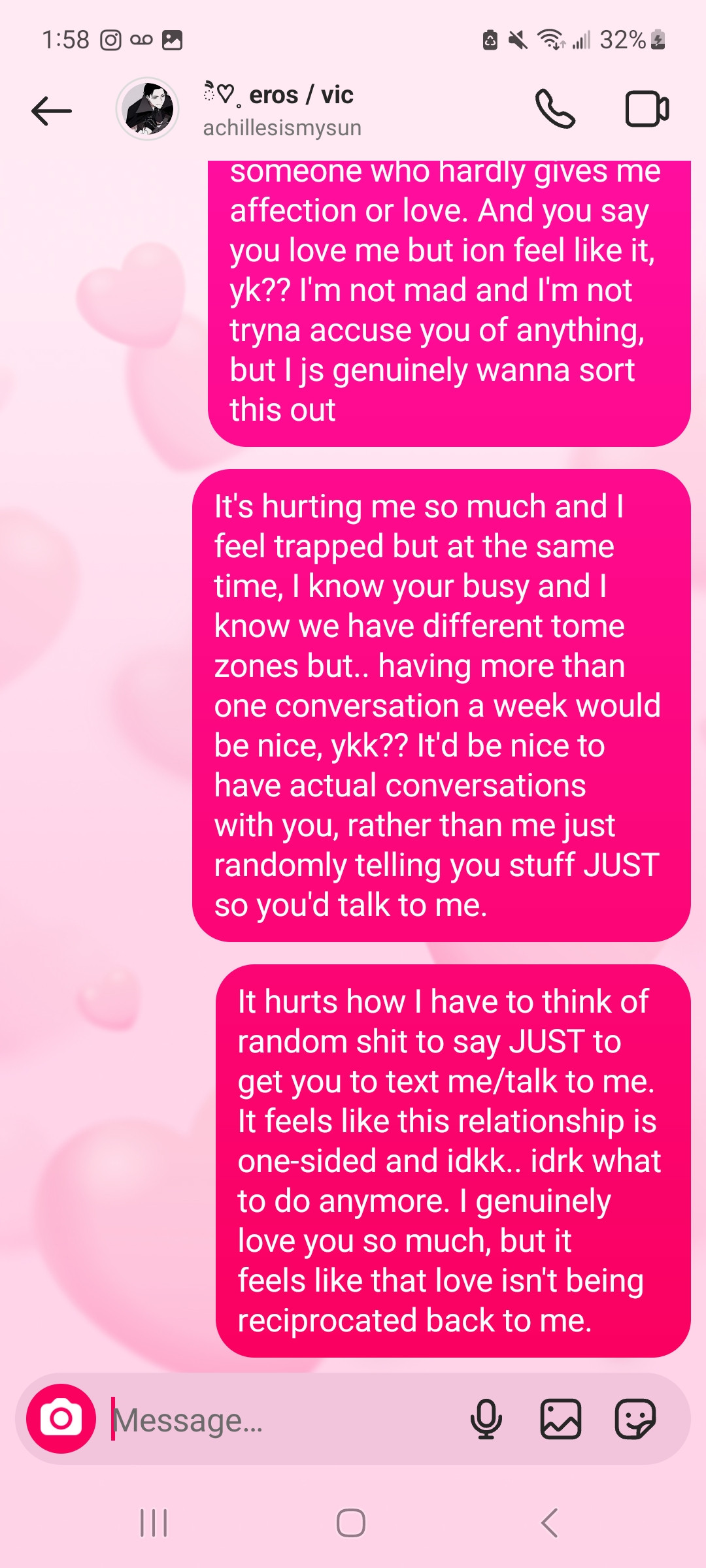The width and height of the screenshot is (706, 1568).
Task: Start a video call with eros / vic
Action: [647, 108]
